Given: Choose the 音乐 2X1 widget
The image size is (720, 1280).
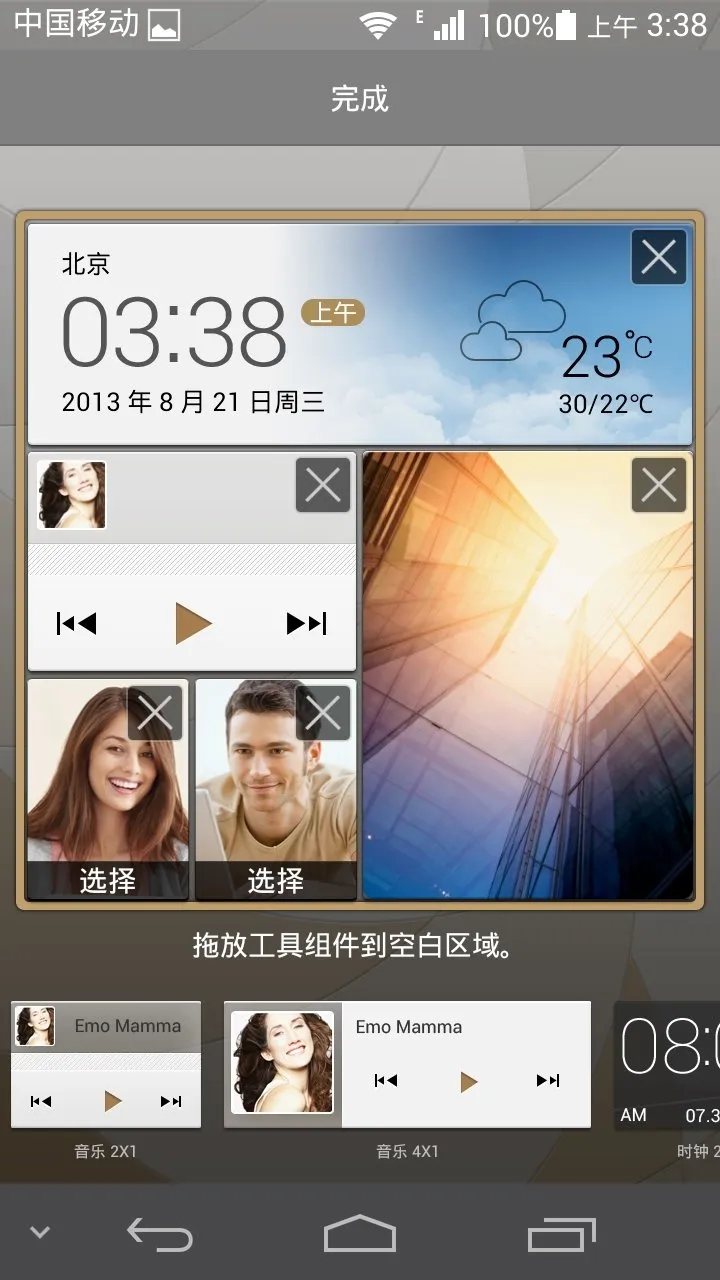Looking at the screenshot, I should tap(106, 1065).
